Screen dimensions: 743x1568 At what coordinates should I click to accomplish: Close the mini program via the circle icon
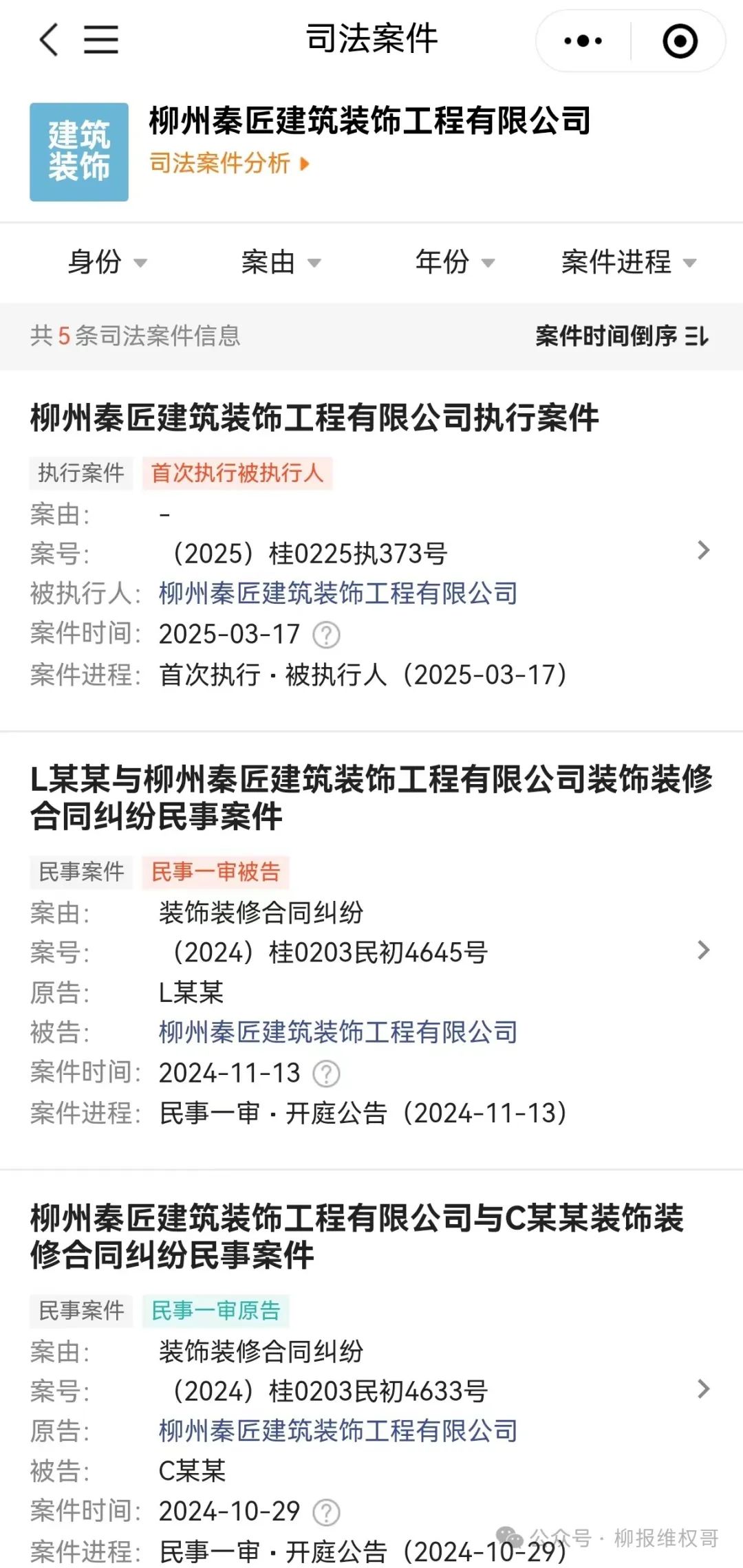pyautogui.click(x=680, y=41)
